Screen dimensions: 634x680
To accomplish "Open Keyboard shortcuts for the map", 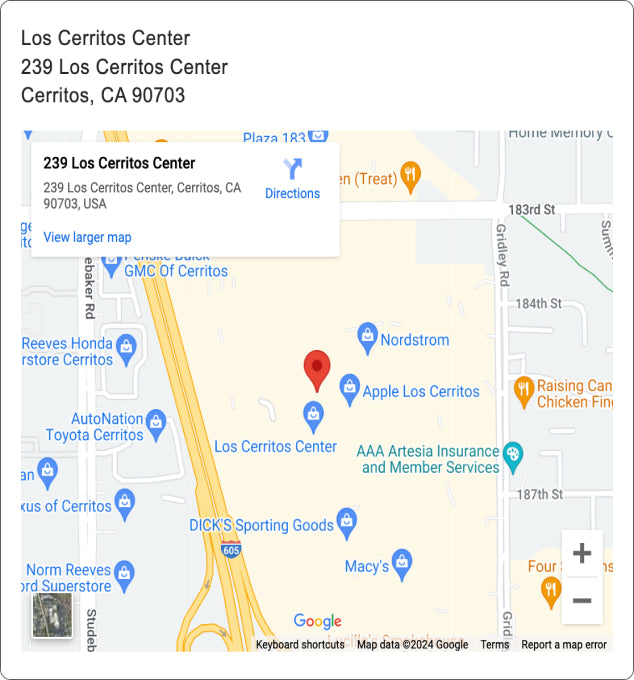I will pyautogui.click(x=300, y=645).
